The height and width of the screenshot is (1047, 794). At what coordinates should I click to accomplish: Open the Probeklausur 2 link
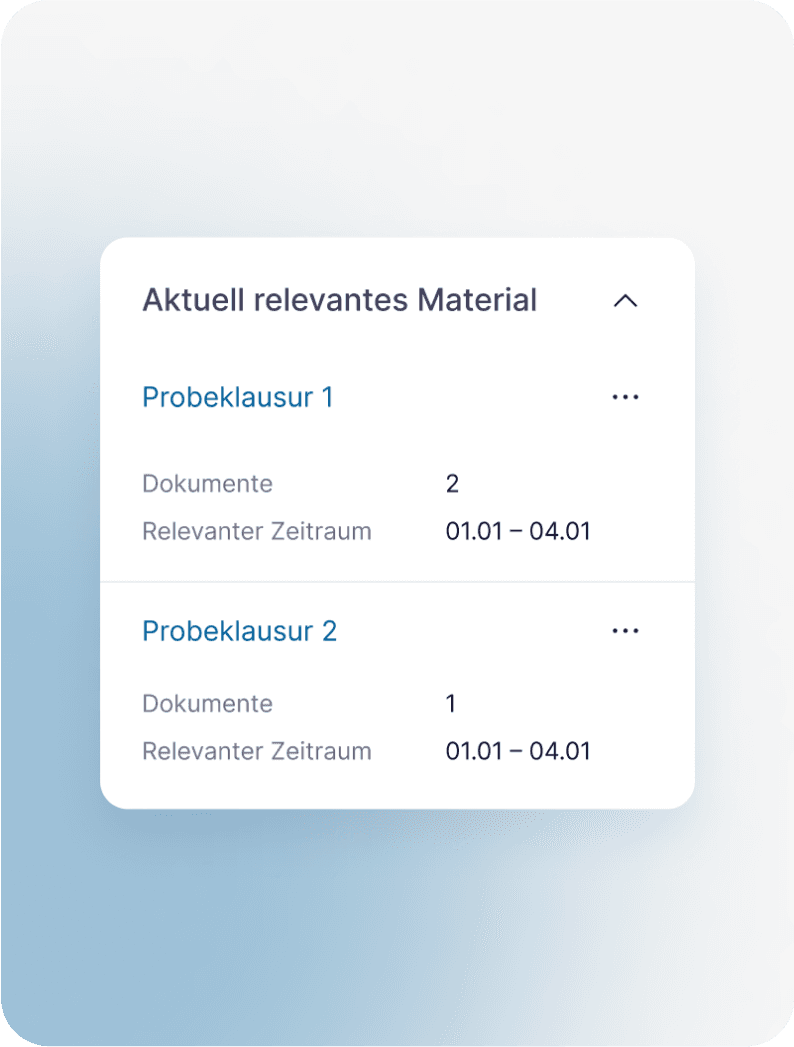(240, 631)
